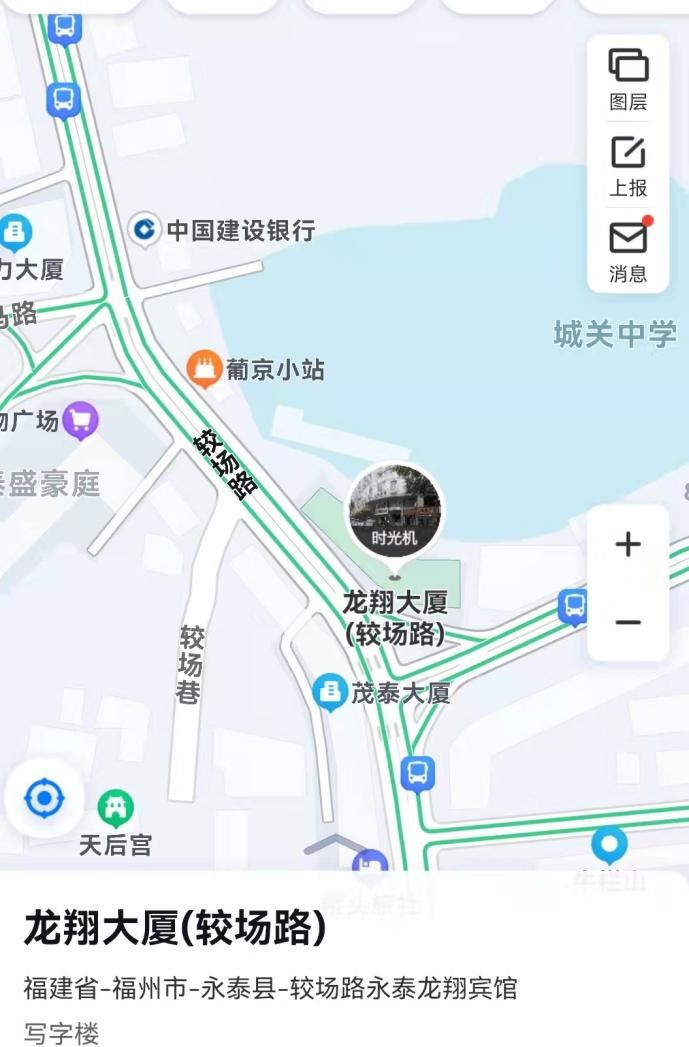This screenshot has height=1047, width=689.
Task: Select the 葡京小站 cake shop marker
Action: (x=204, y=370)
